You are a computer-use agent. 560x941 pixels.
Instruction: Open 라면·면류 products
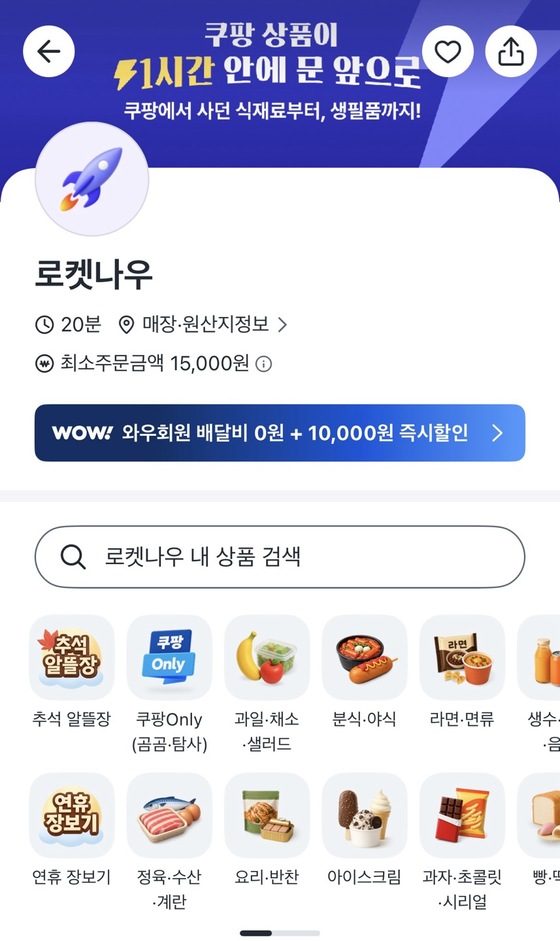[462, 673]
